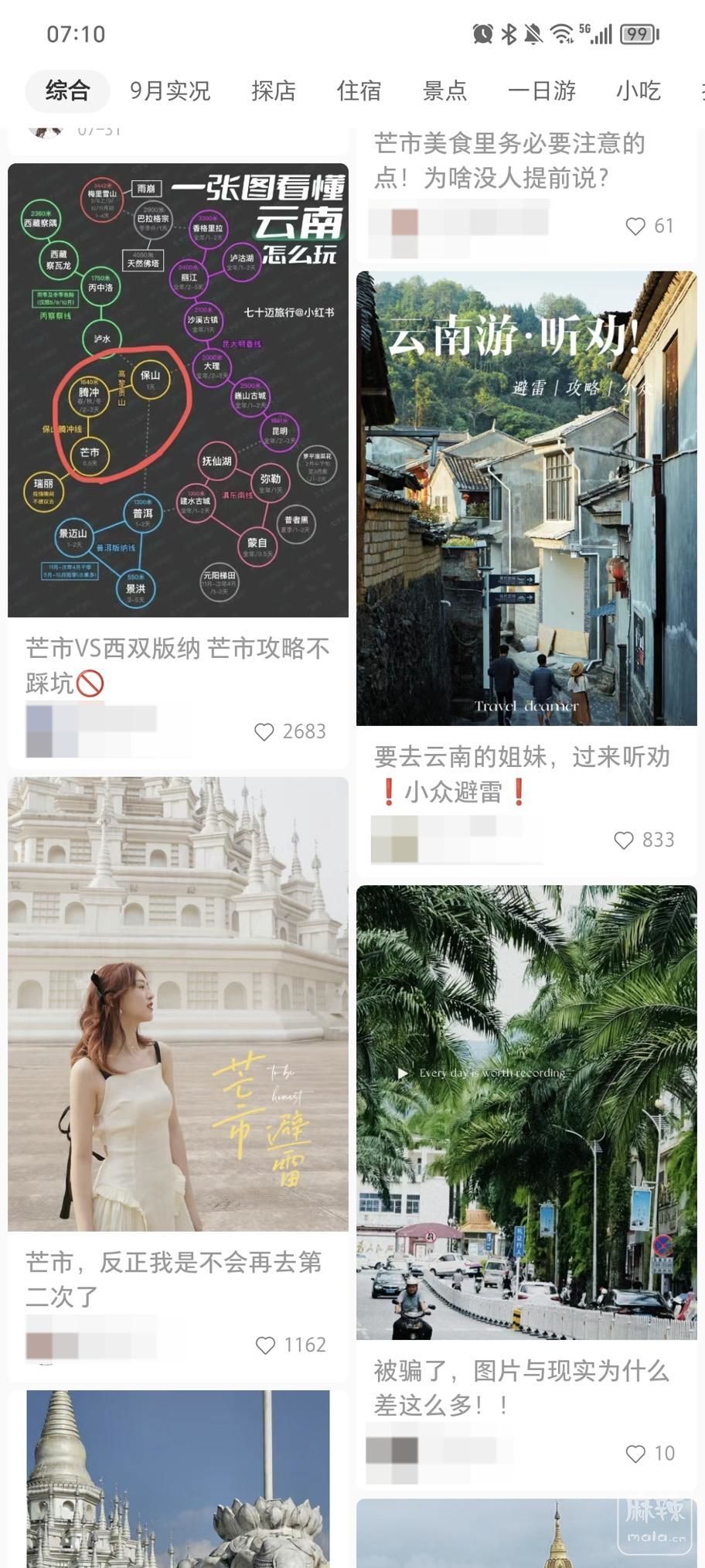Switch to the 综合 tab
705x1568 pixels.
click(x=67, y=91)
